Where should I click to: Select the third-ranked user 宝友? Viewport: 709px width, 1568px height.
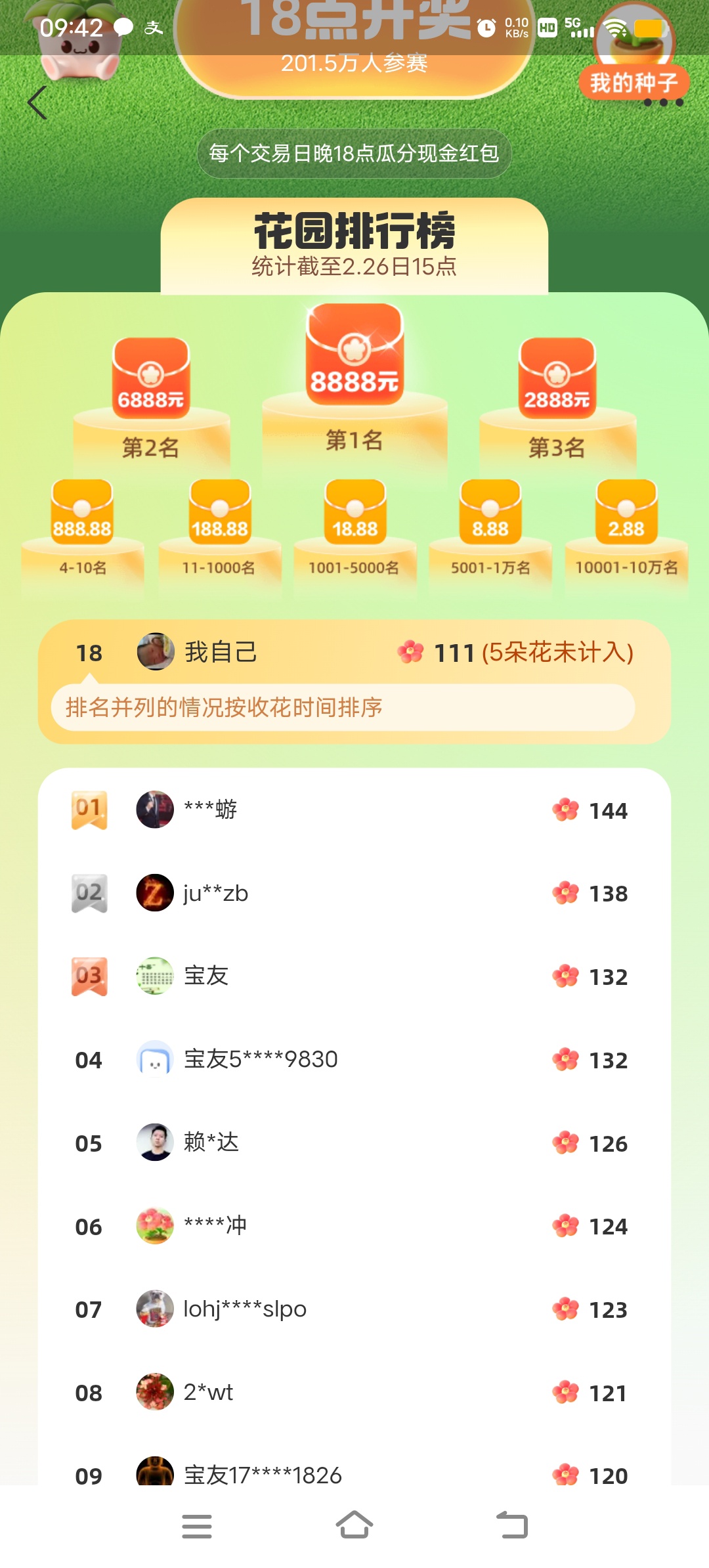(x=353, y=976)
